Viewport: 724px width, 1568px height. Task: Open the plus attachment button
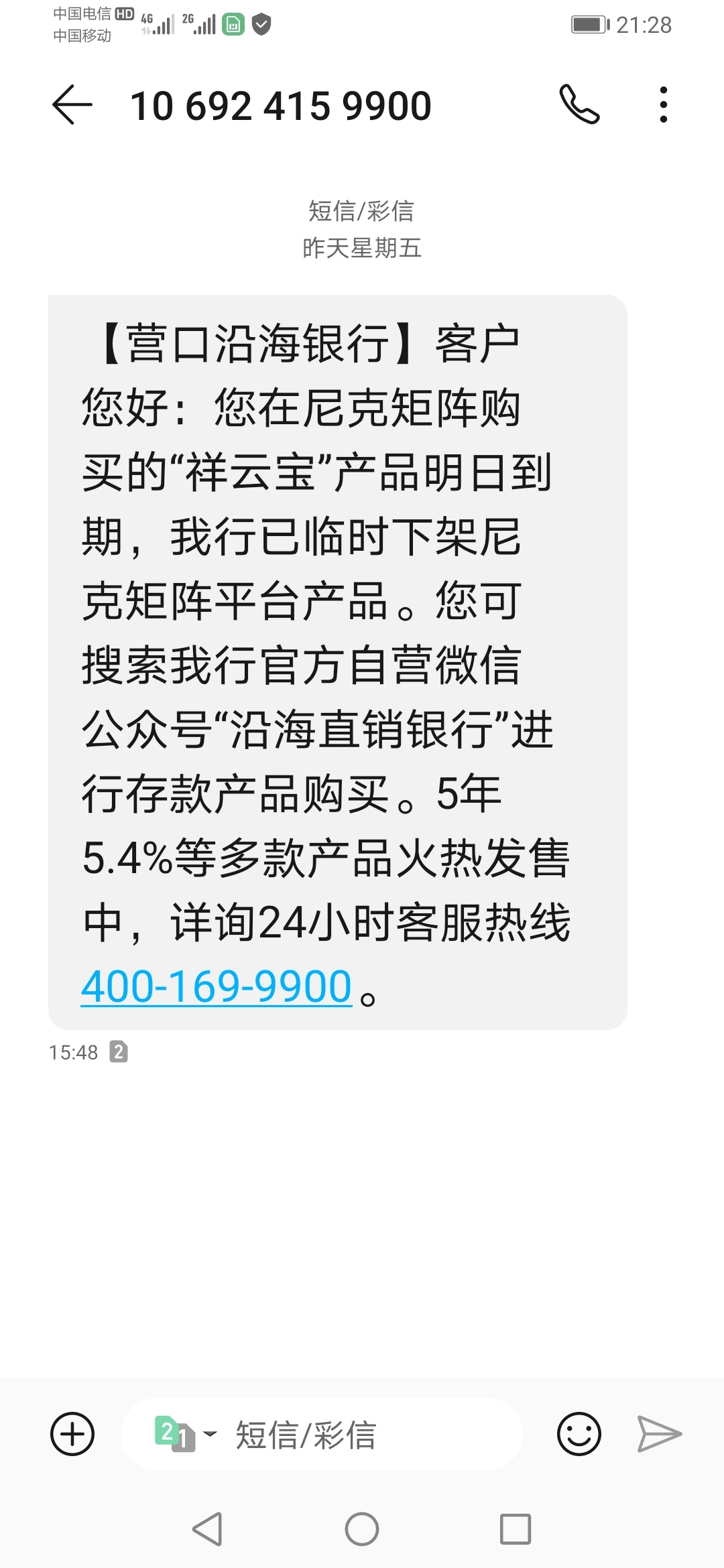72,1435
